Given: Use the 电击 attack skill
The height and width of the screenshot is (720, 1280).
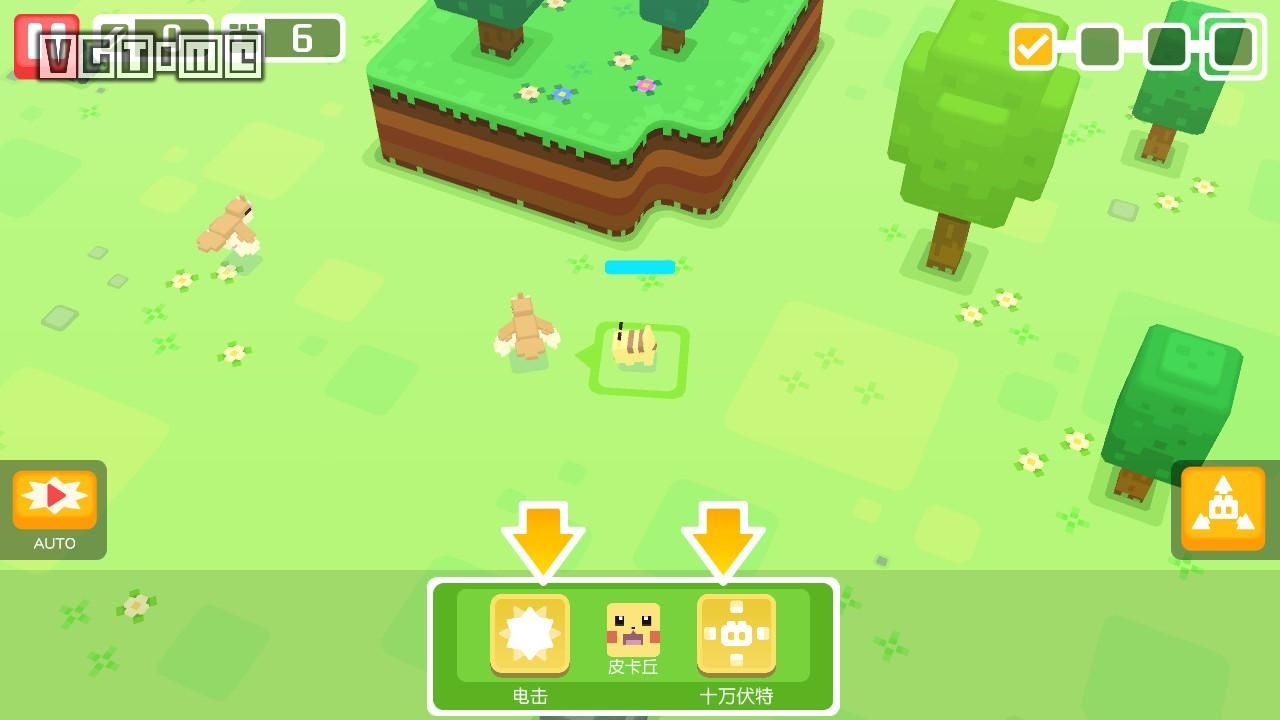Looking at the screenshot, I should pos(530,634).
